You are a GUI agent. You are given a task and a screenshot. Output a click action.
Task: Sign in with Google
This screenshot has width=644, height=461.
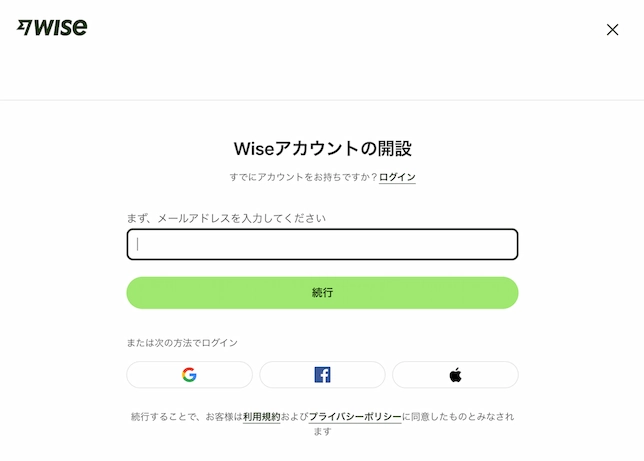[x=189, y=375]
